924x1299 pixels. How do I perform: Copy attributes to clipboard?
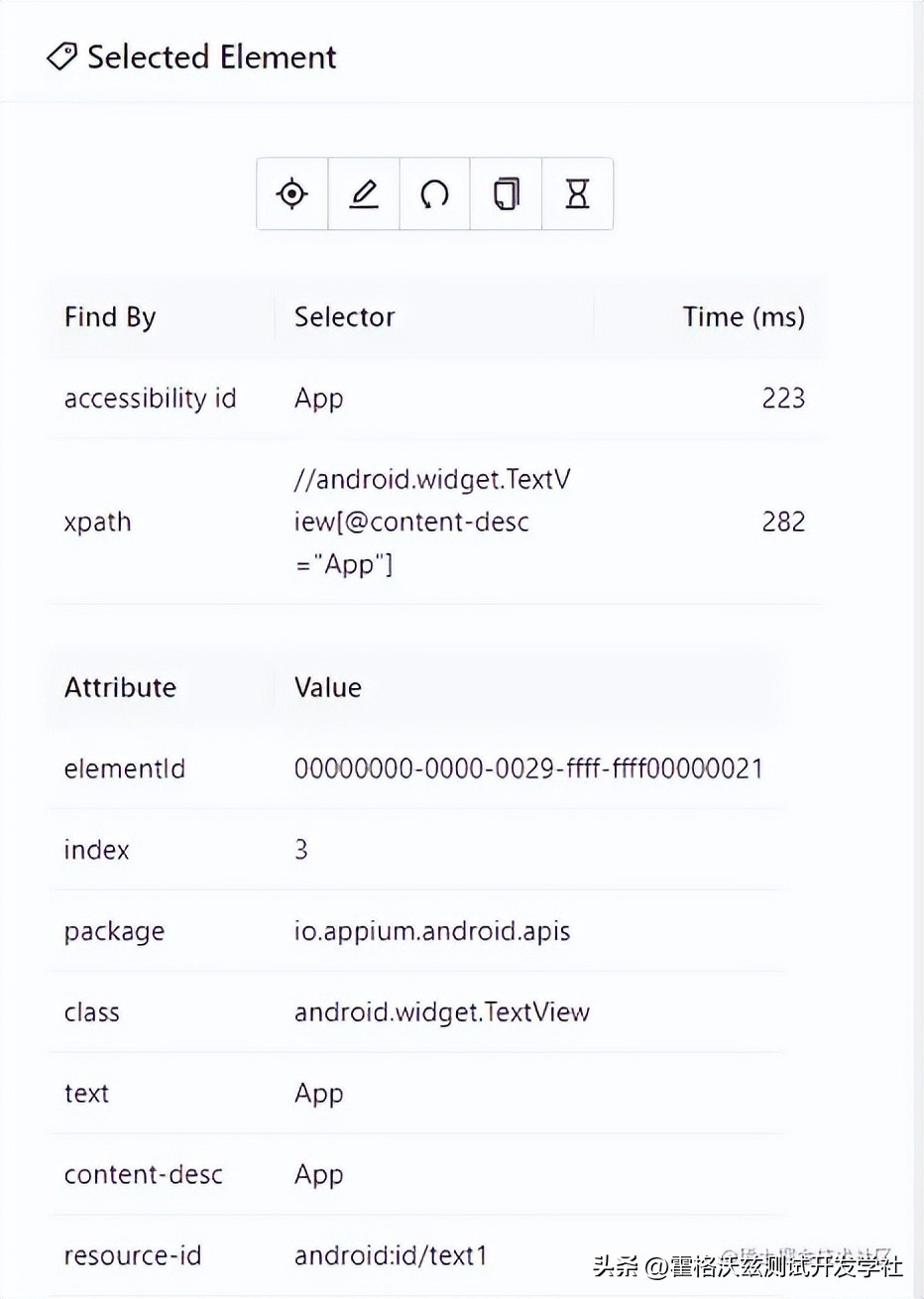pyautogui.click(x=506, y=193)
